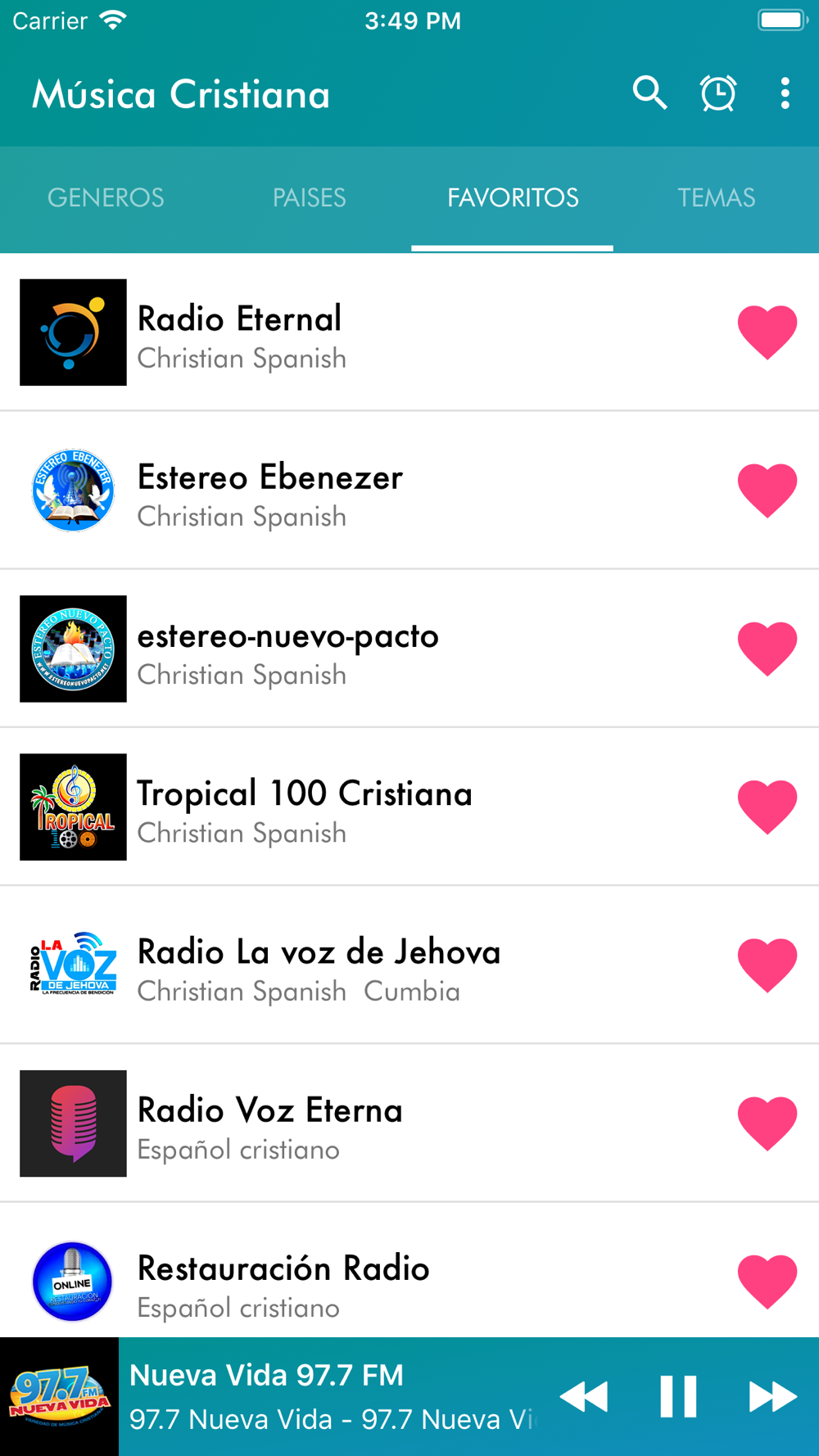Open the three-dot overflow menu
Screen dimensions: 819x1456
coord(785,93)
